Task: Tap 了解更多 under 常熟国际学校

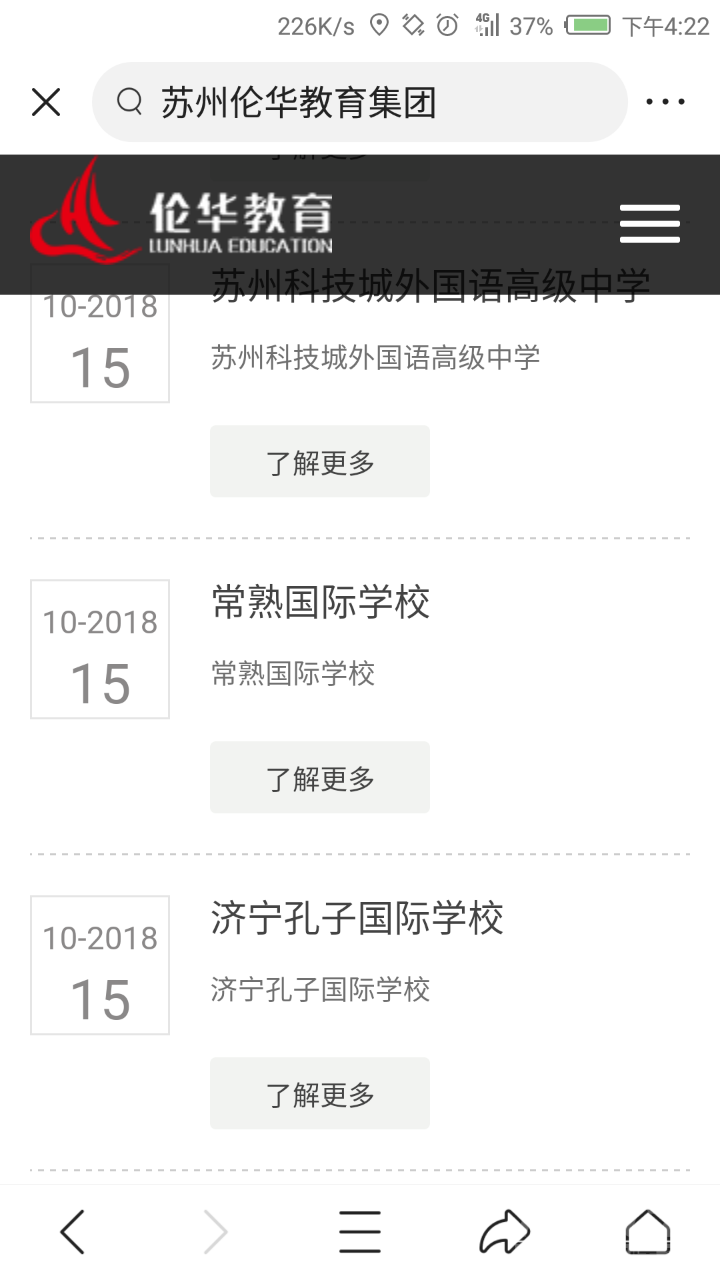Action: click(320, 777)
